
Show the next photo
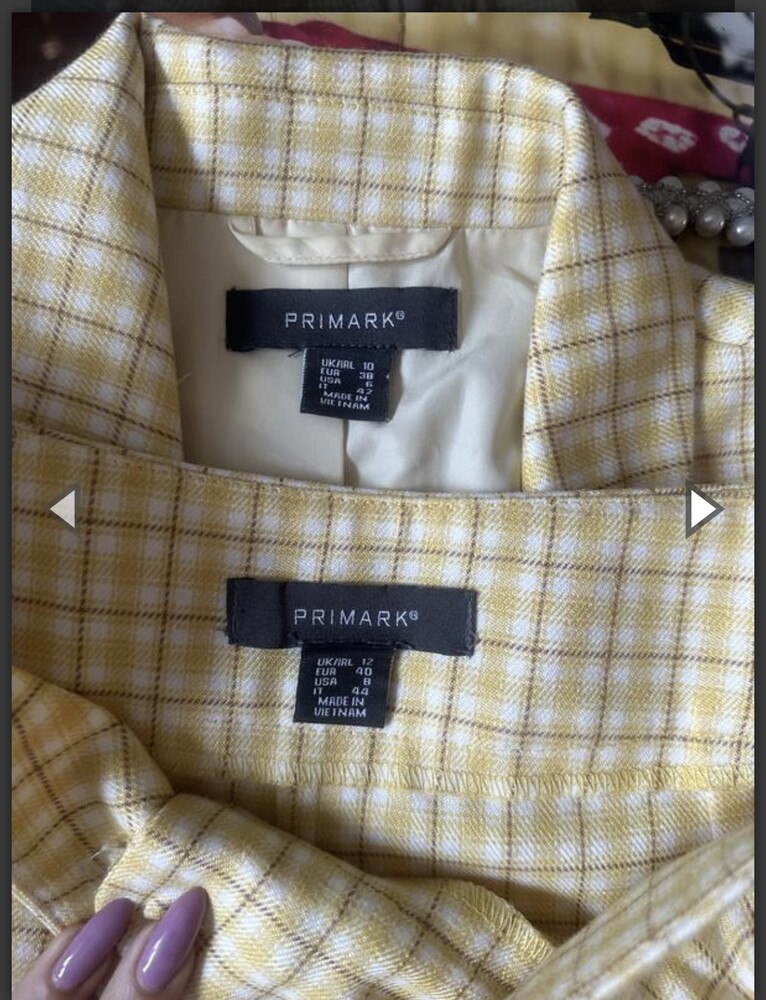[x=703, y=509]
